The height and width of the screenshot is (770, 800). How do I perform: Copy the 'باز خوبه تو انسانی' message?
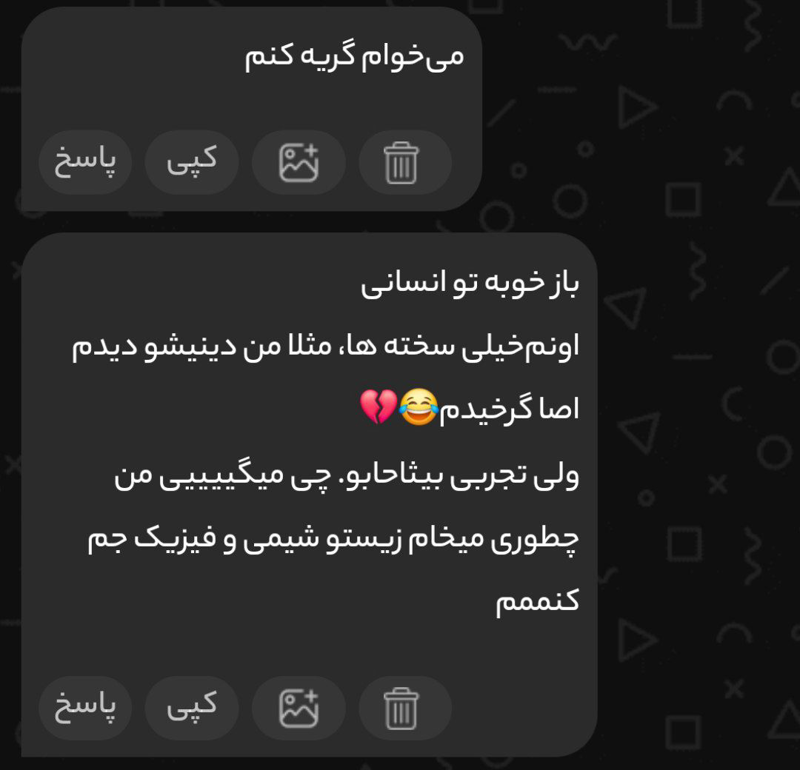(191, 708)
